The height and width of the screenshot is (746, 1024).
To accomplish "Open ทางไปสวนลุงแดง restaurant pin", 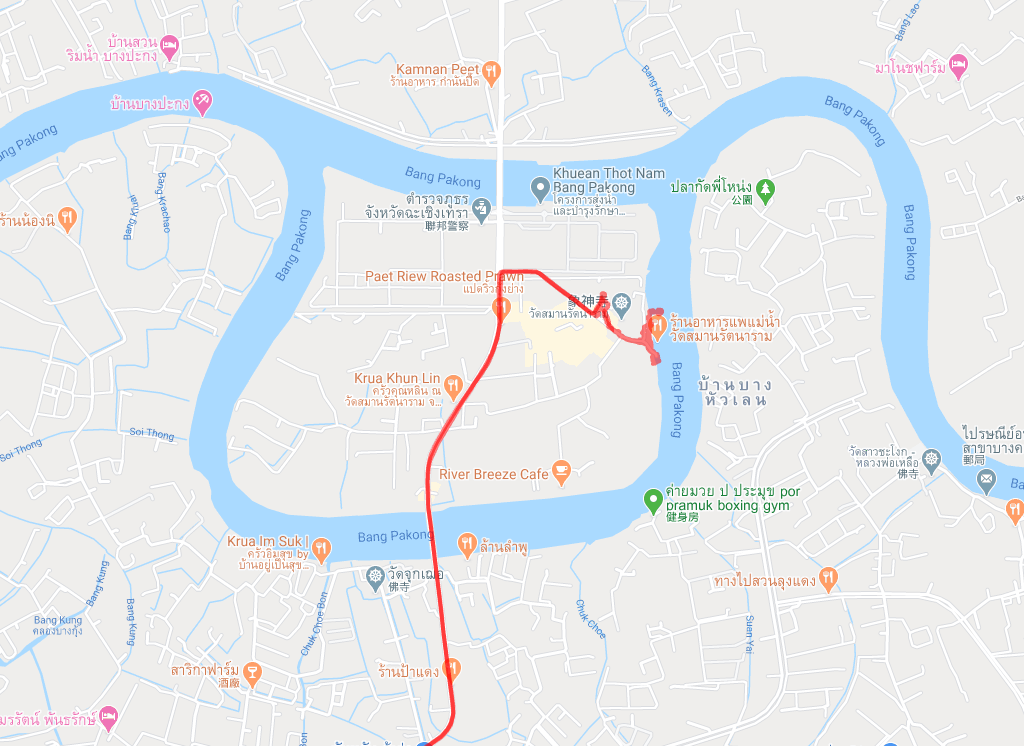I will pos(828,578).
